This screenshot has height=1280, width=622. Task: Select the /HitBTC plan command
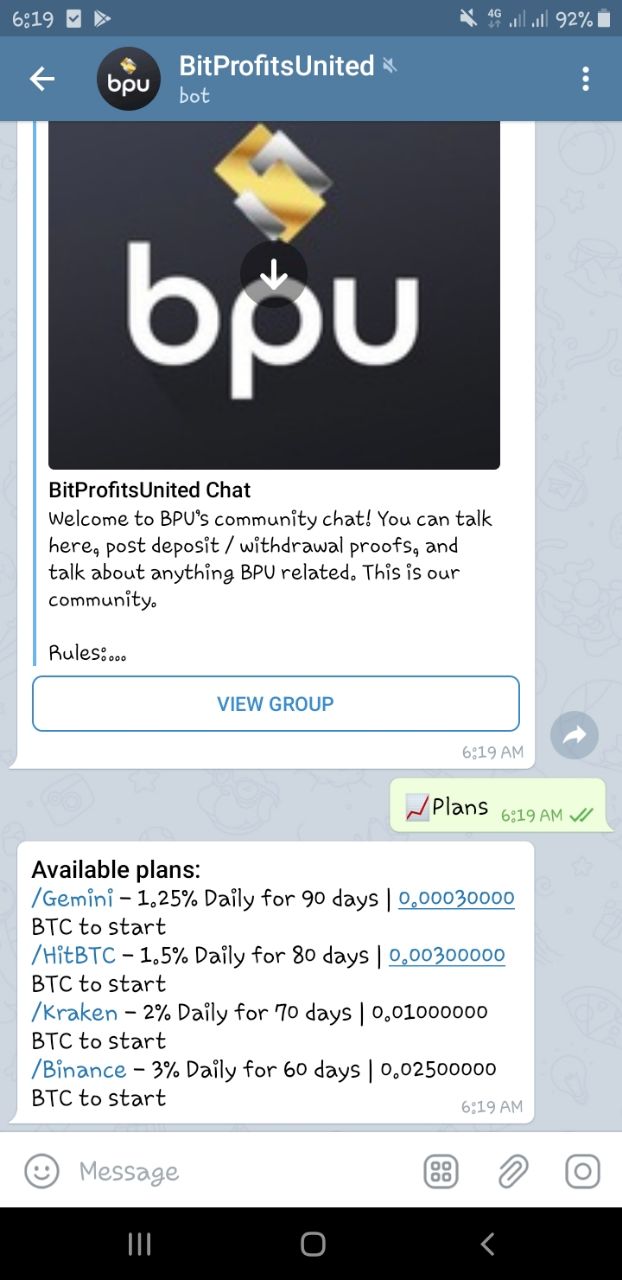pos(73,955)
